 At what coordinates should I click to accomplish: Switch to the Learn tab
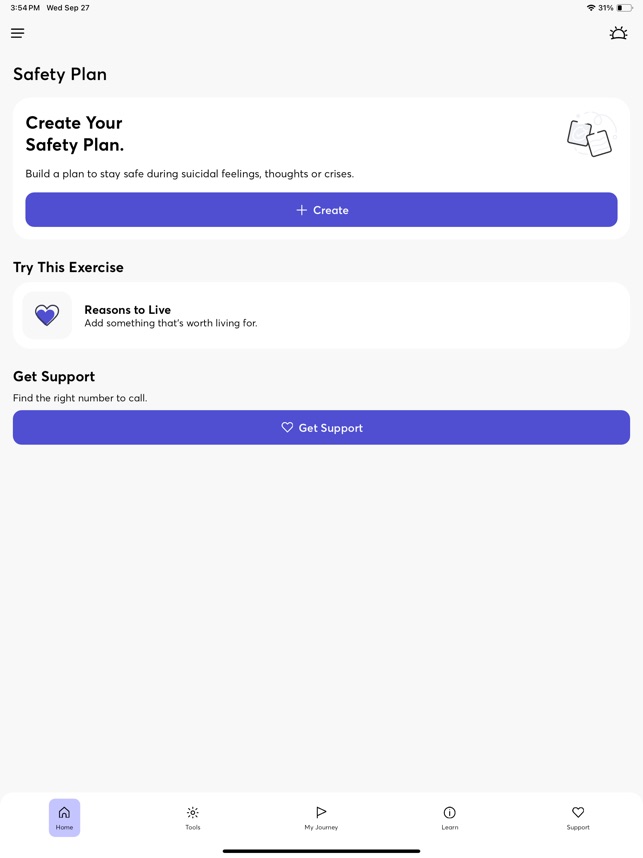[x=450, y=817]
